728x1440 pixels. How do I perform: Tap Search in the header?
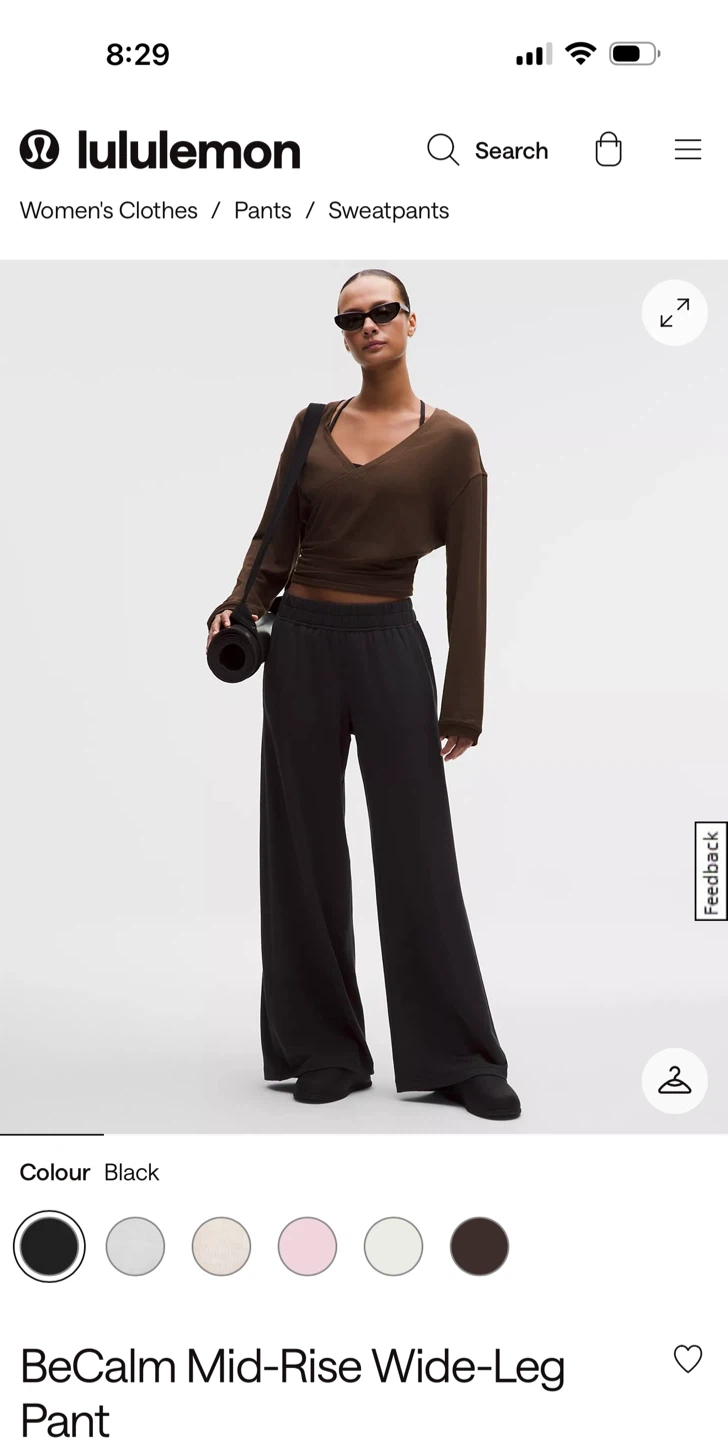[487, 150]
